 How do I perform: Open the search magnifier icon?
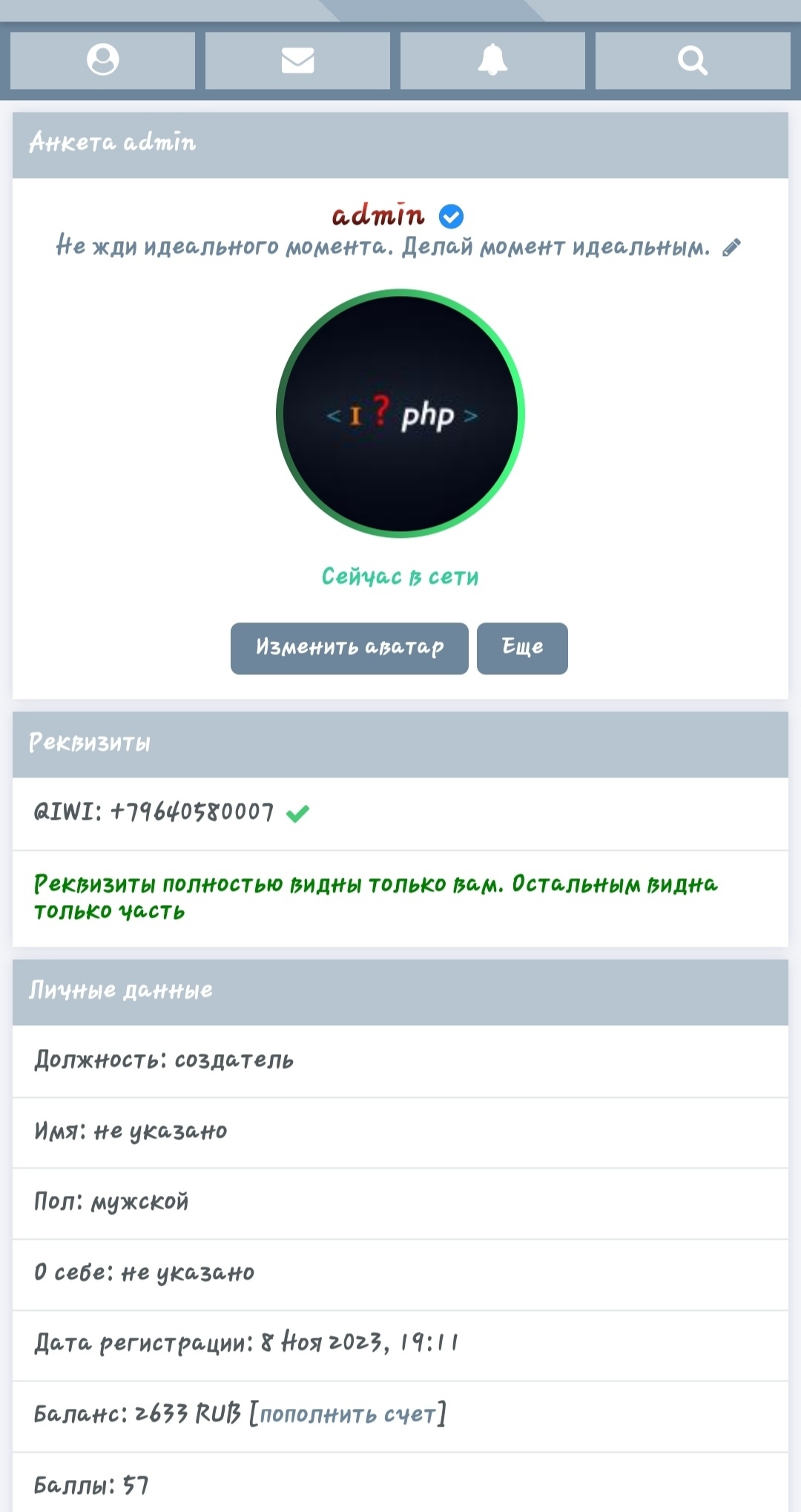point(692,60)
